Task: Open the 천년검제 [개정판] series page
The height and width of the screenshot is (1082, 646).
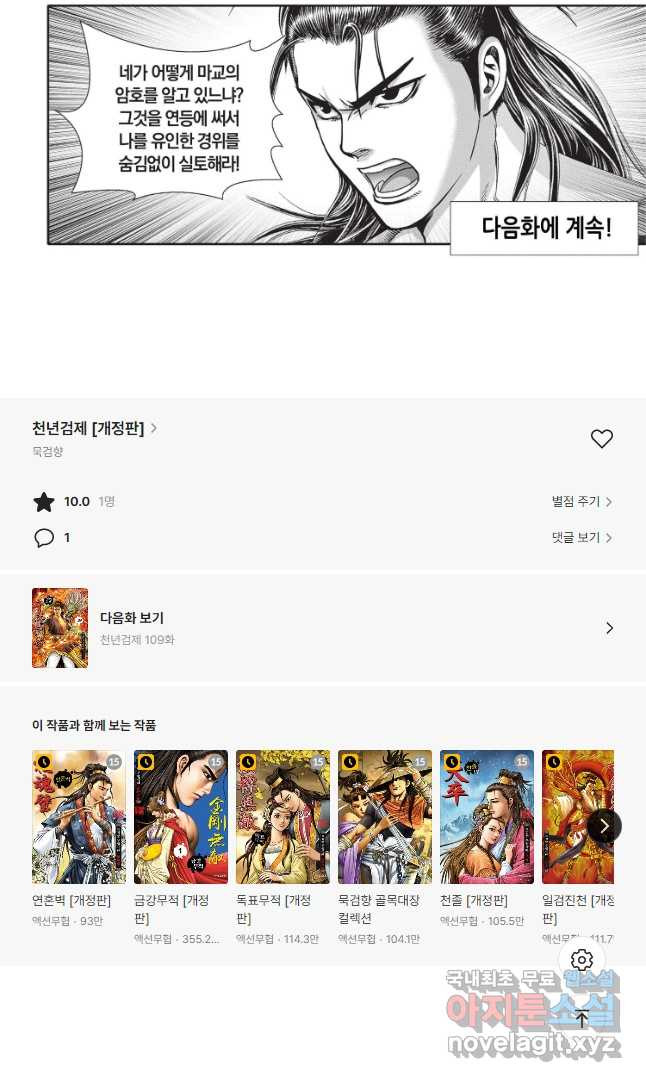Action: click(94, 428)
